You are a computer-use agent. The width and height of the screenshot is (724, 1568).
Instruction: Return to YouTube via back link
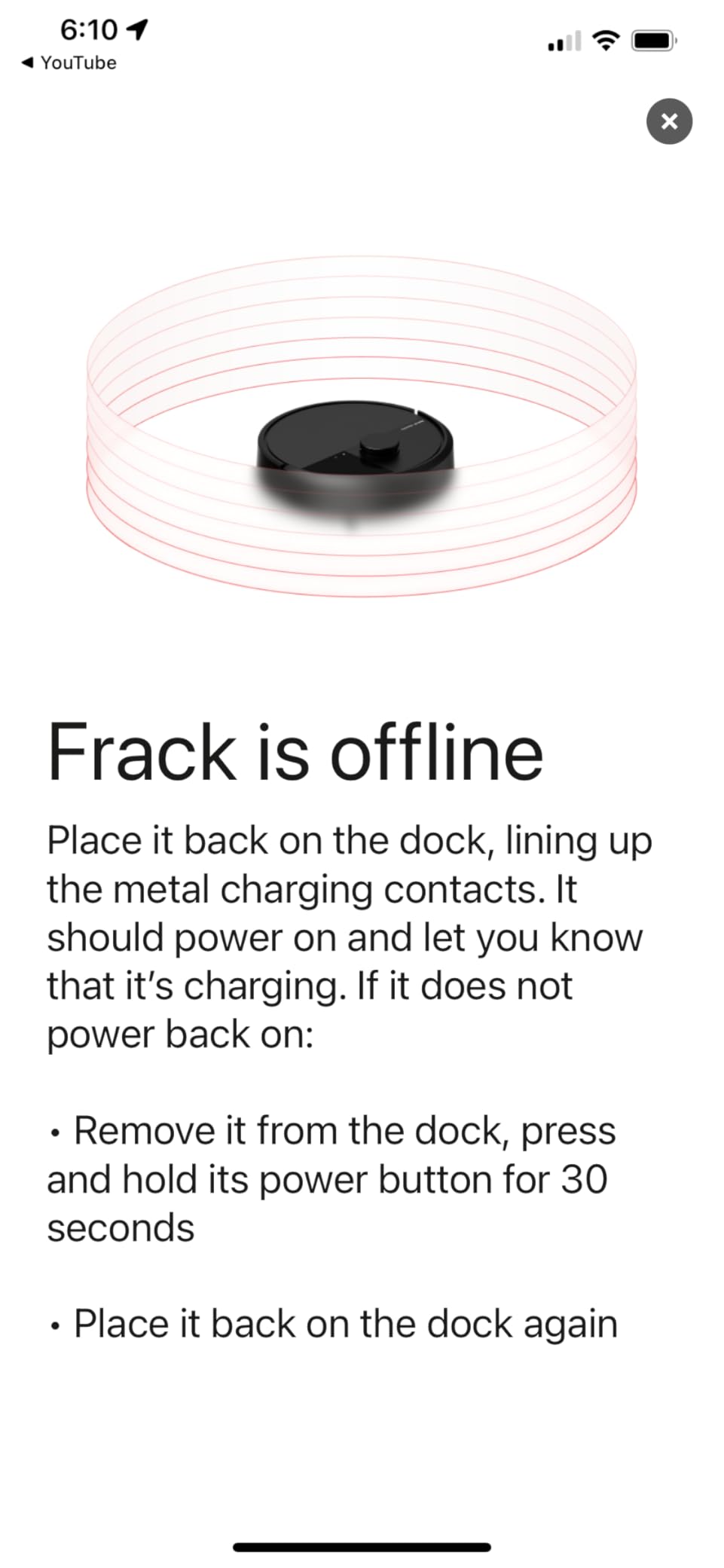69,63
